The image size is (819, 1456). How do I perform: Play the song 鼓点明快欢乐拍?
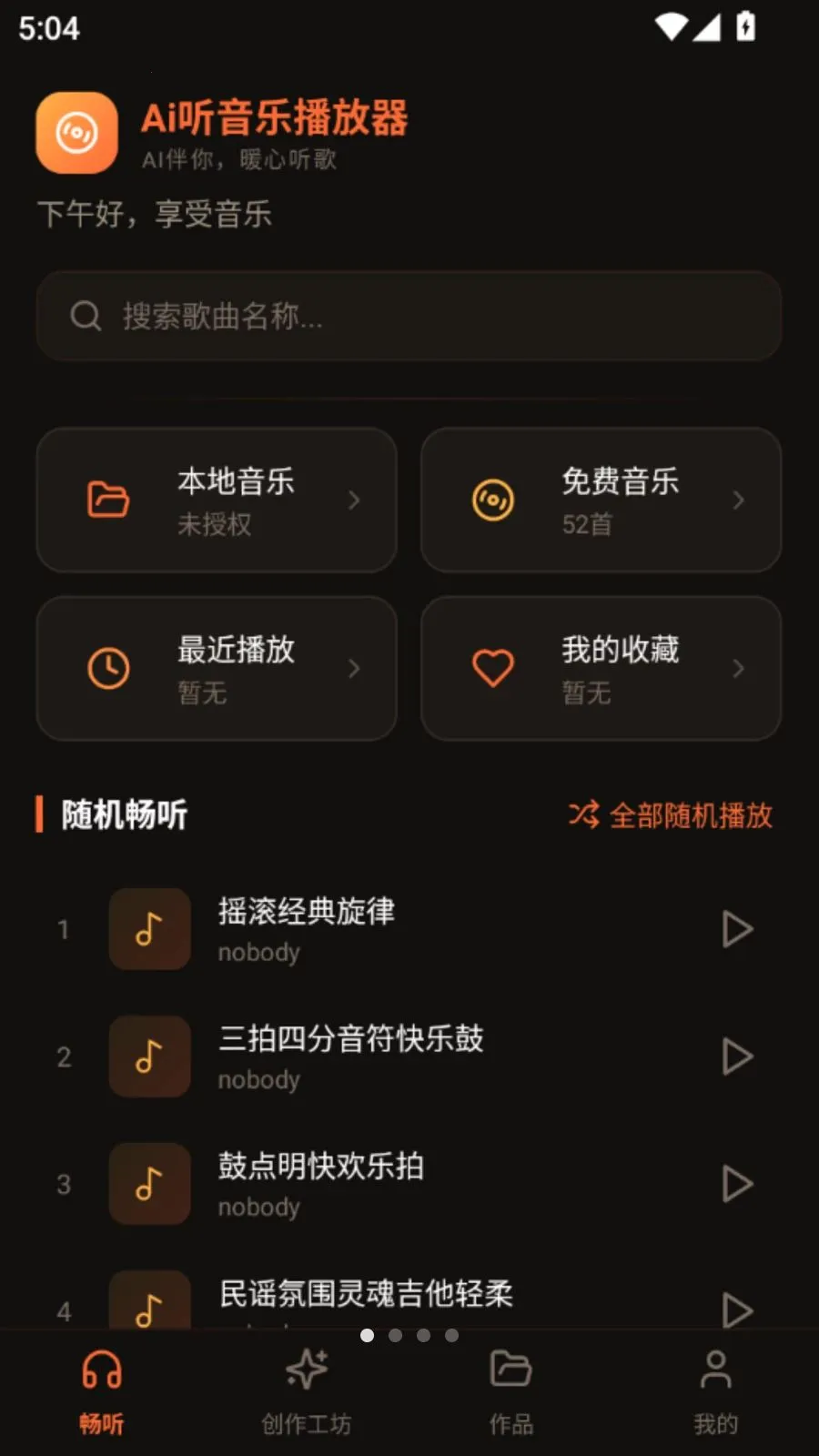point(737,1184)
